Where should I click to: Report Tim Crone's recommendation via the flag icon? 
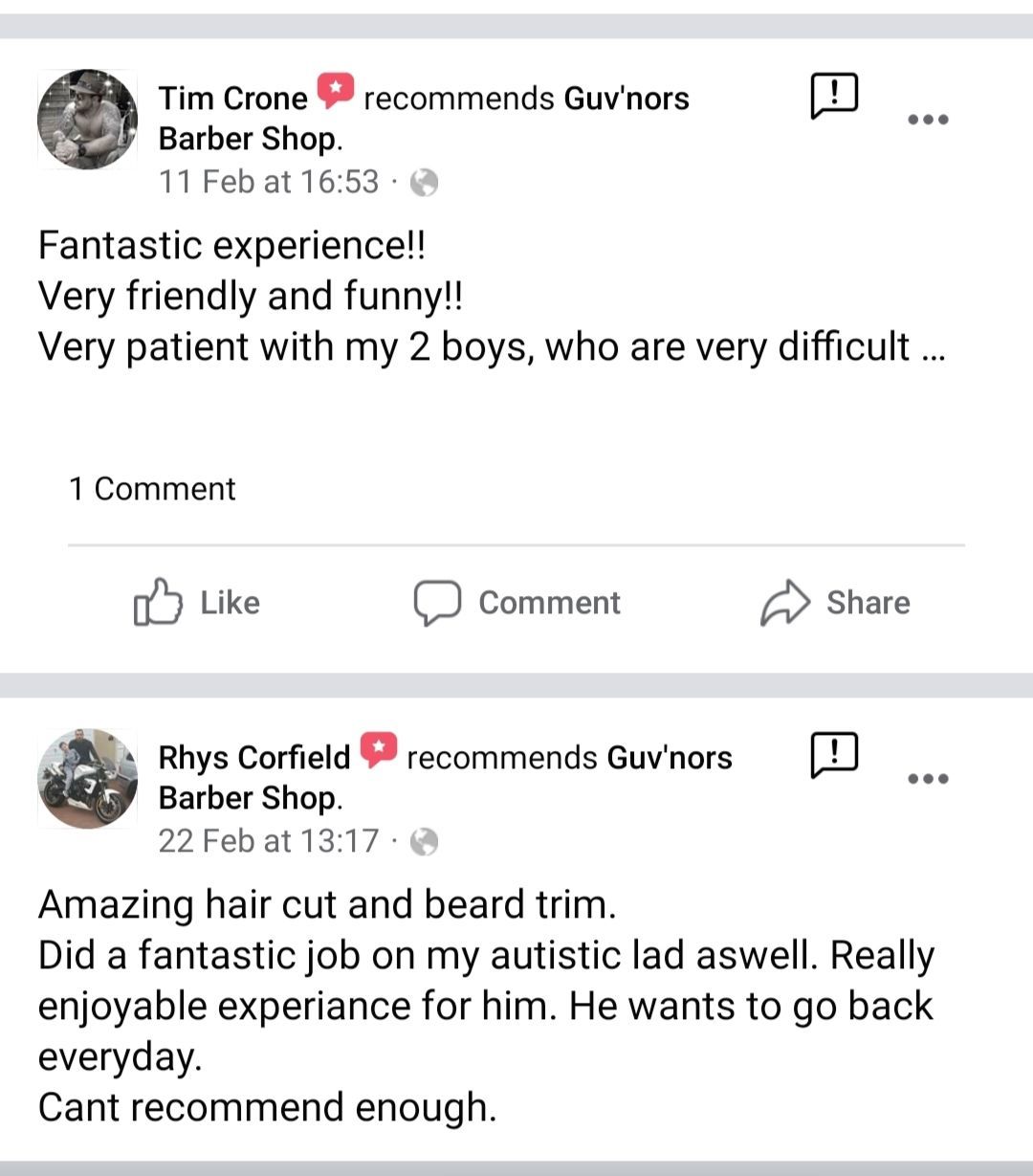(834, 96)
